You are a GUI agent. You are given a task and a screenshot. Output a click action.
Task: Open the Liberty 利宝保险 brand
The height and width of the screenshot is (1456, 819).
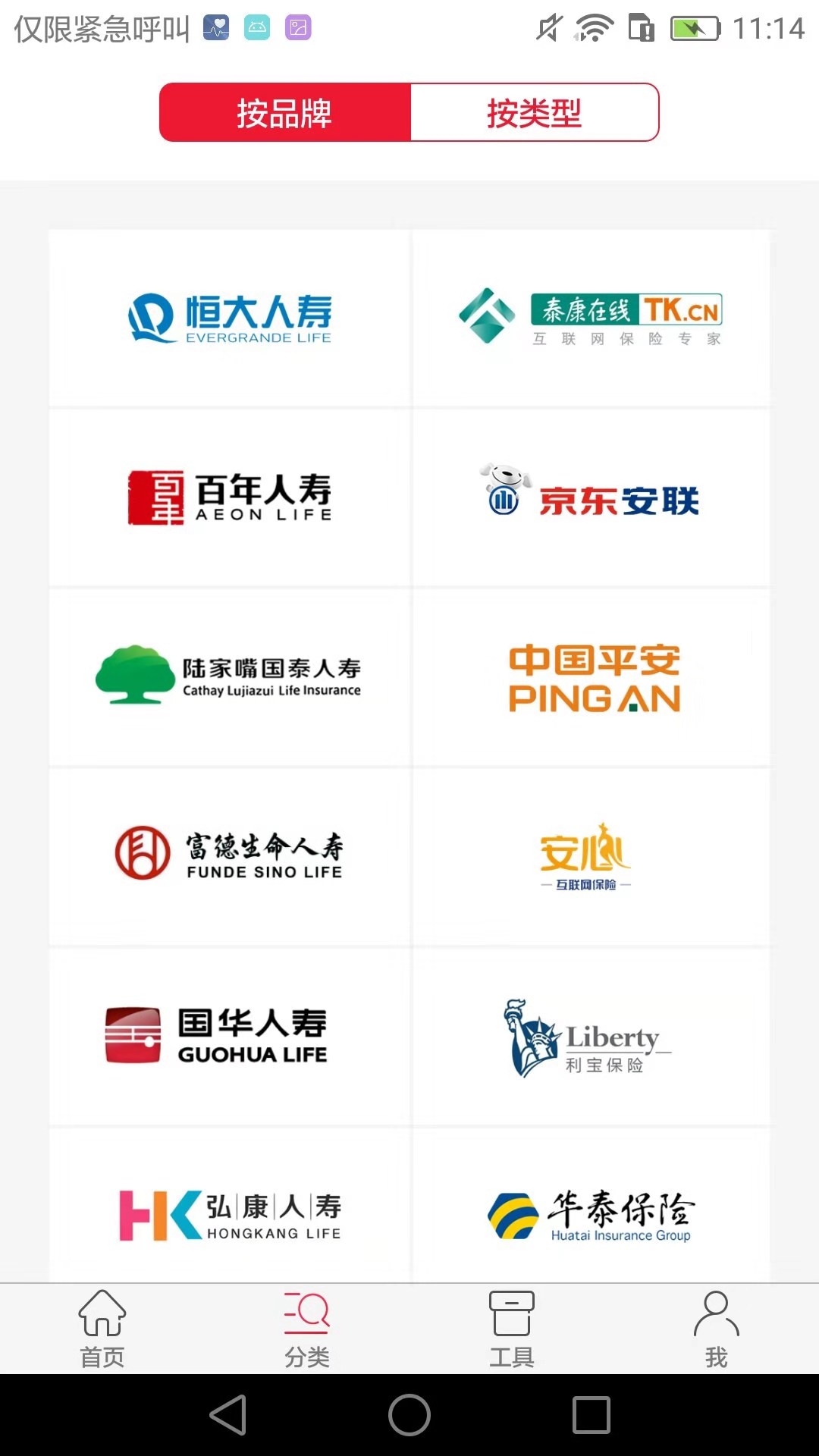coord(591,1036)
